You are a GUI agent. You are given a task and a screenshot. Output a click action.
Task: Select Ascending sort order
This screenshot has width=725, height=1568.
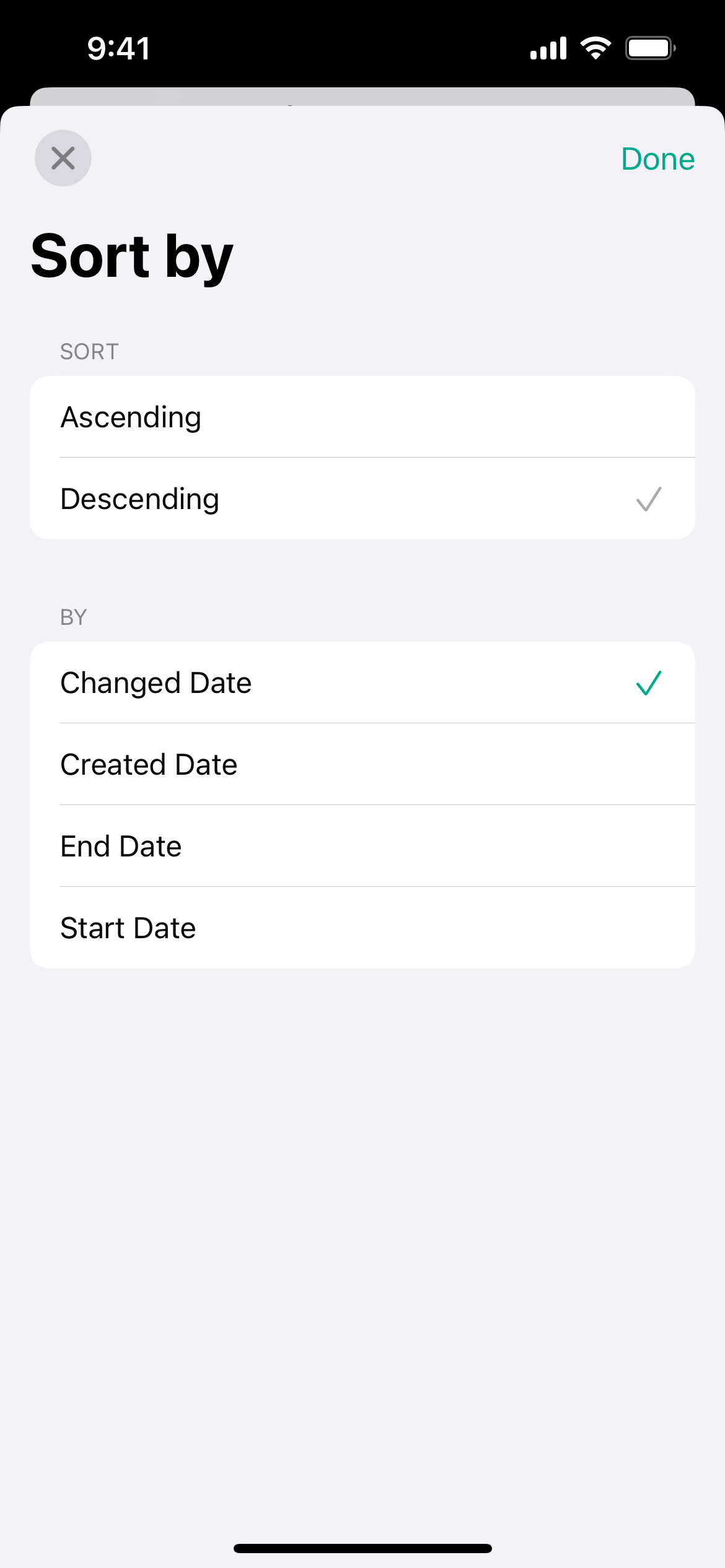[362, 417]
